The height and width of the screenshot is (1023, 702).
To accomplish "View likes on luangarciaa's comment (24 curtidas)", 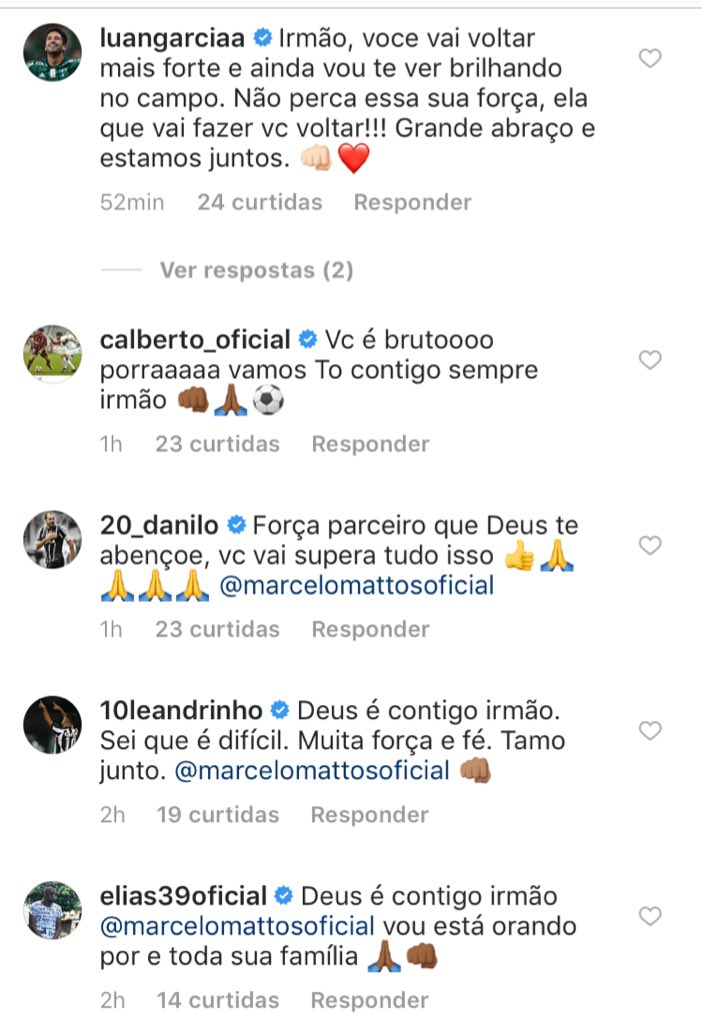I will tap(260, 202).
